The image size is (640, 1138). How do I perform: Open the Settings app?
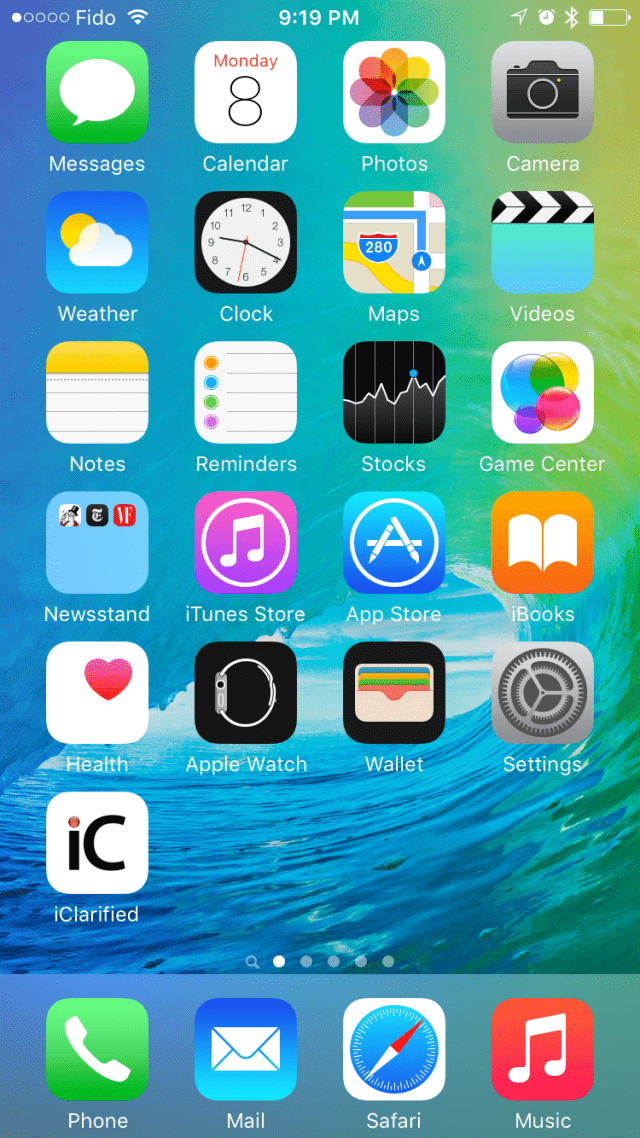click(x=542, y=692)
